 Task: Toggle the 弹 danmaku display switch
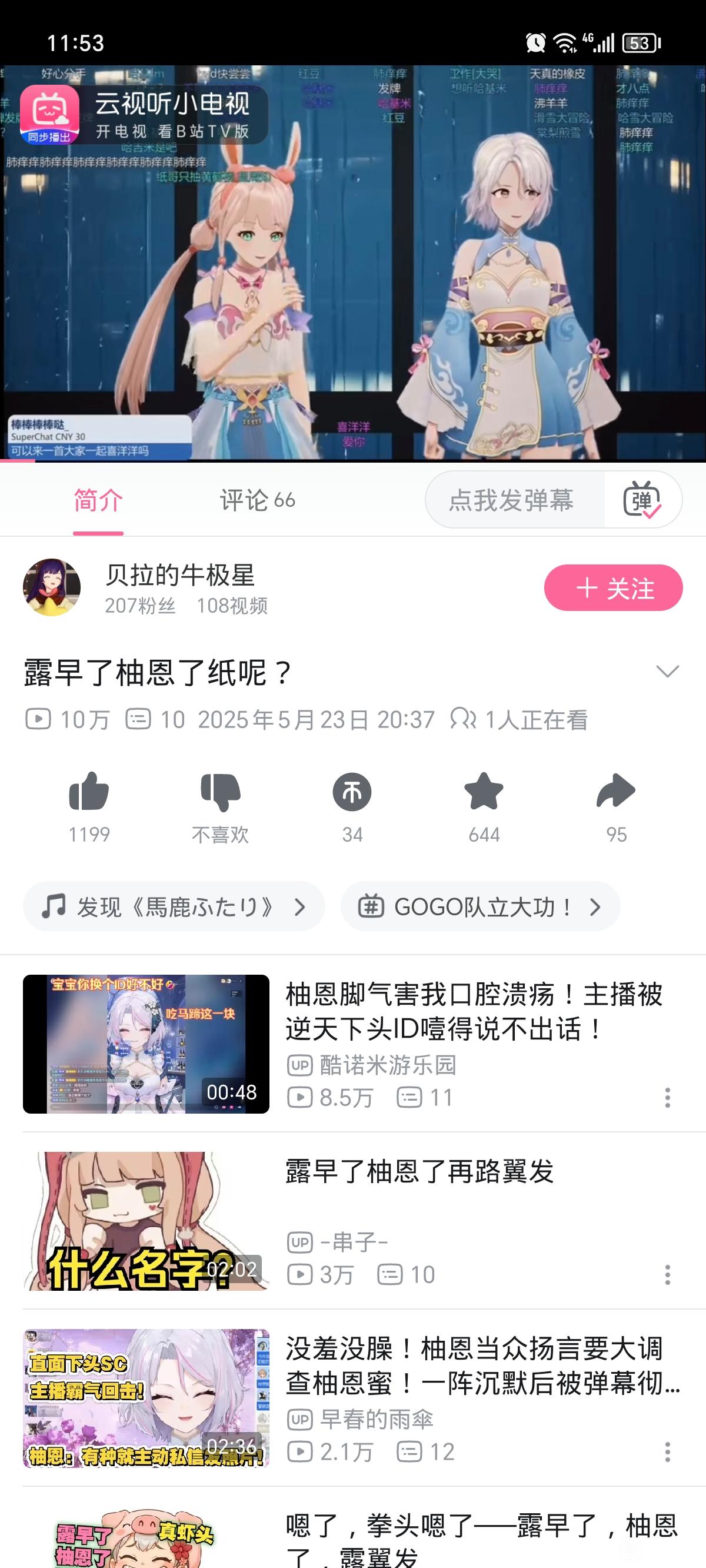642,500
